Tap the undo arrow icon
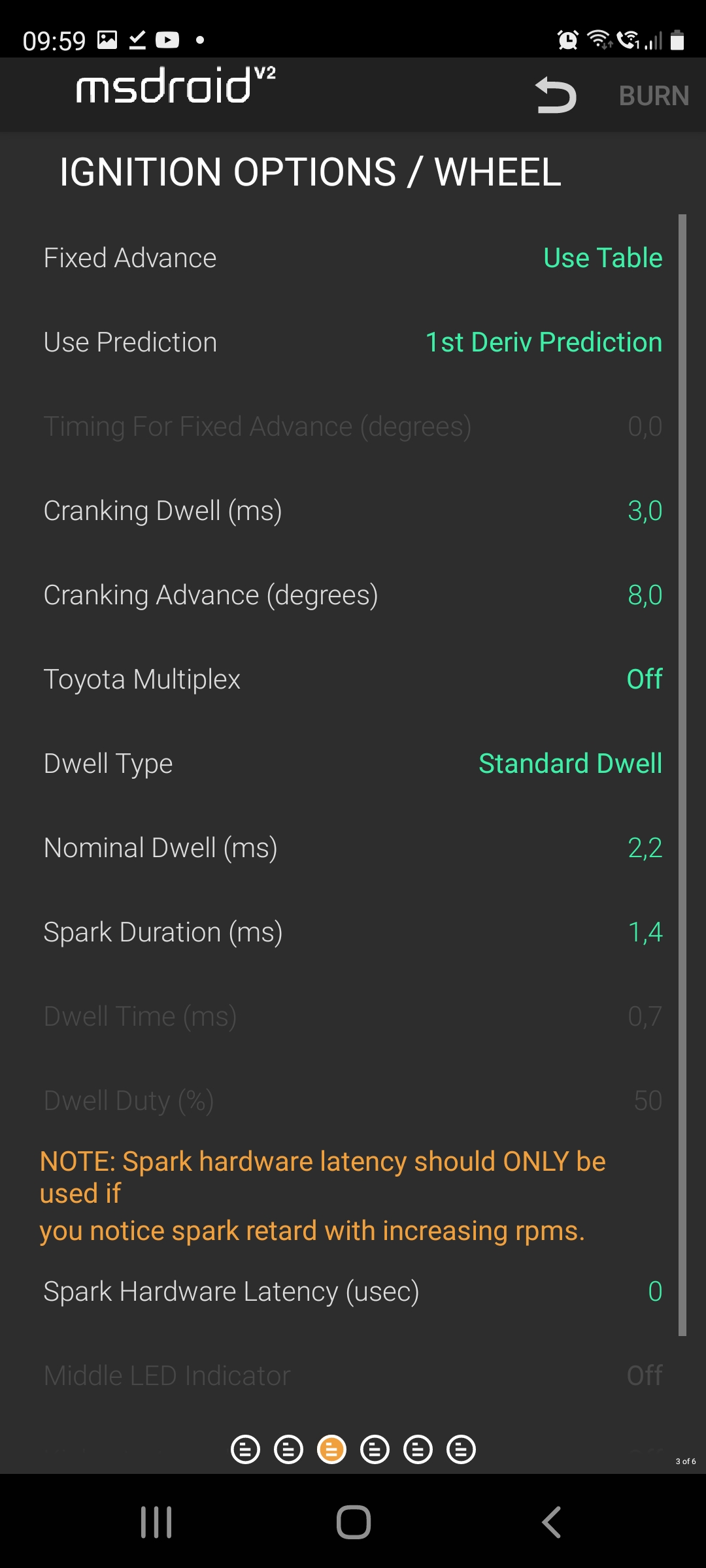Image resolution: width=706 pixels, height=1568 pixels. click(x=556, y=95)
